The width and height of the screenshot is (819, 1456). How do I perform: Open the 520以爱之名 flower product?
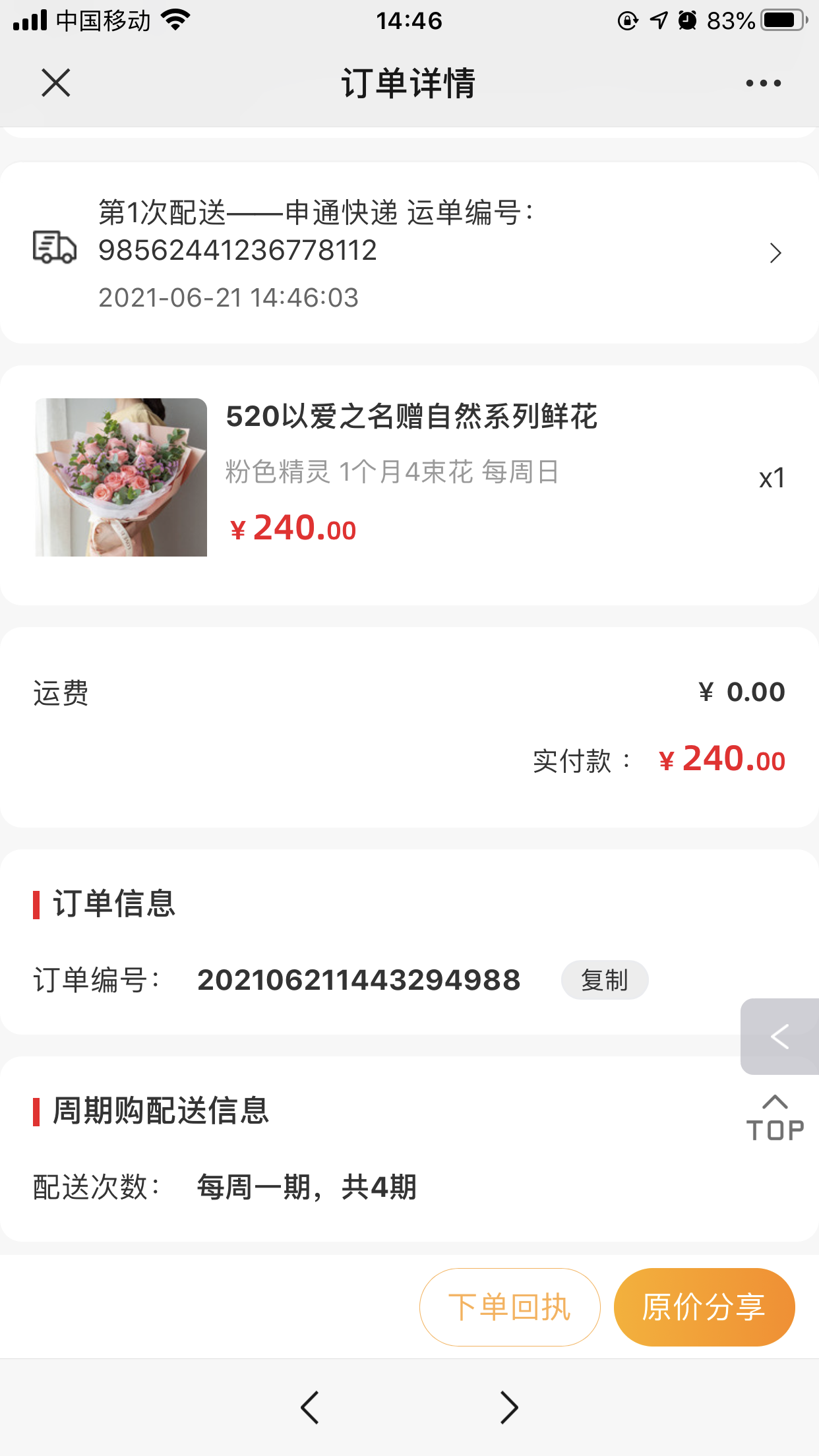coord(411,417)
